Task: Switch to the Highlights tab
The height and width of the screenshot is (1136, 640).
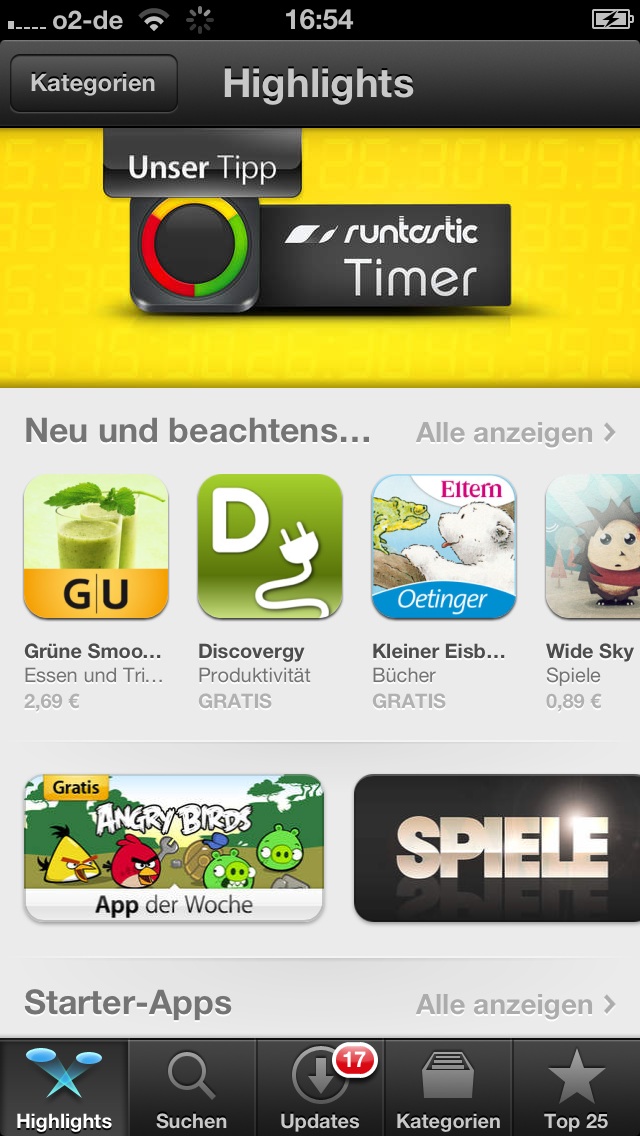Action: click(64, 1088)
